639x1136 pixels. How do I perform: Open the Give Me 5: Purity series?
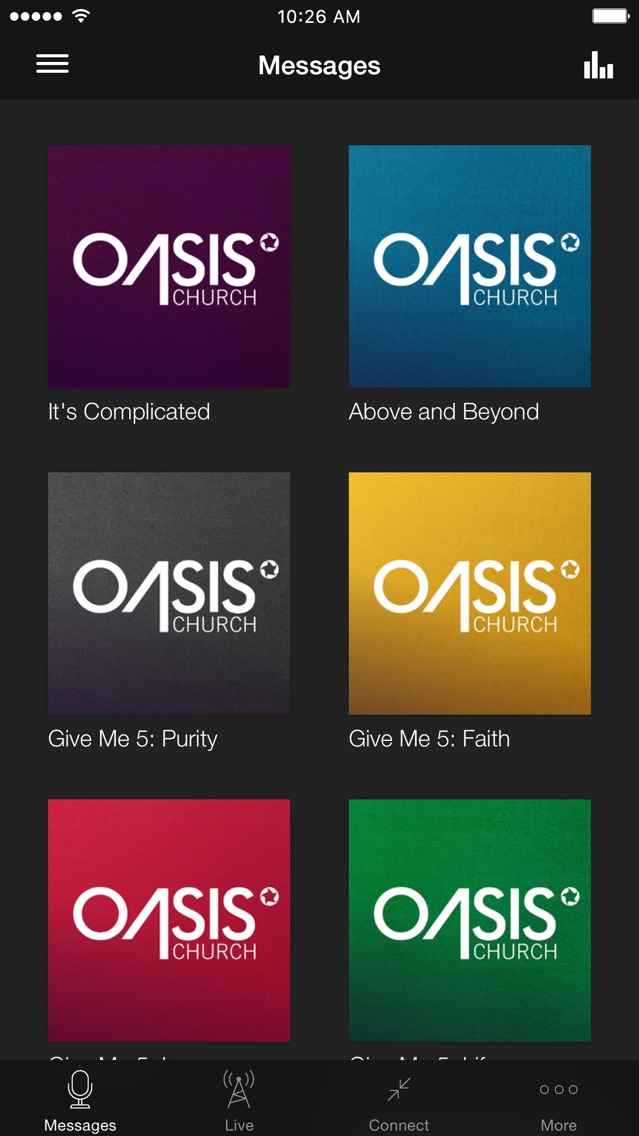(x=169, y=593)
